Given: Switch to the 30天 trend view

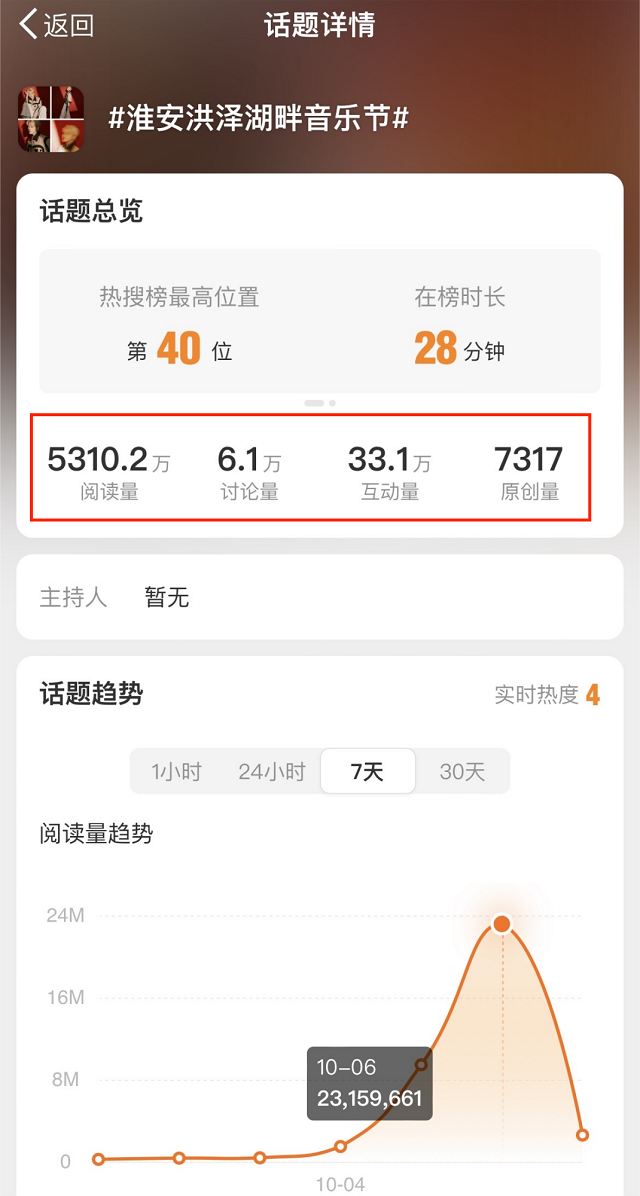Looking at the screenshot, I should pos(462,771).
